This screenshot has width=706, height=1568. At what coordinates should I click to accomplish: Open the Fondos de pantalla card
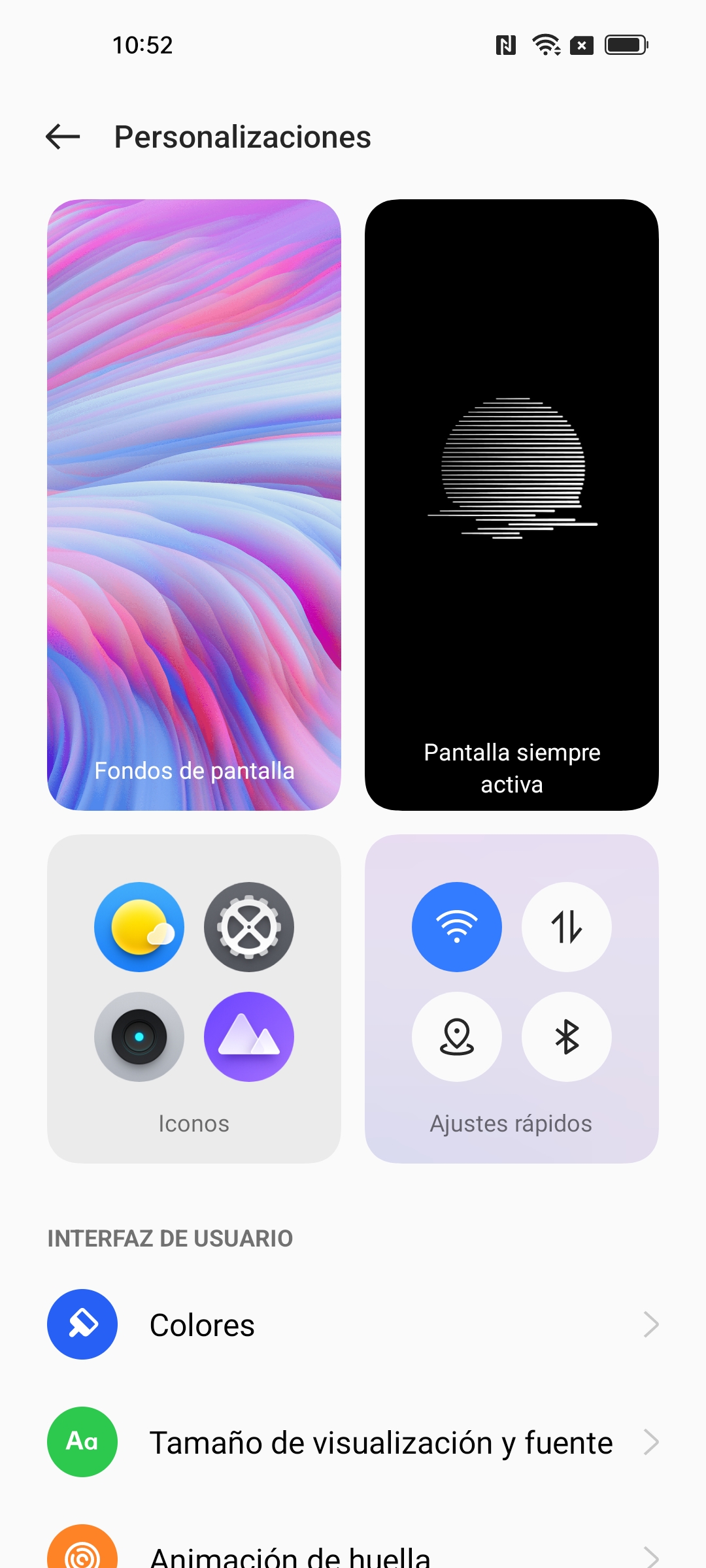(194, 504)
